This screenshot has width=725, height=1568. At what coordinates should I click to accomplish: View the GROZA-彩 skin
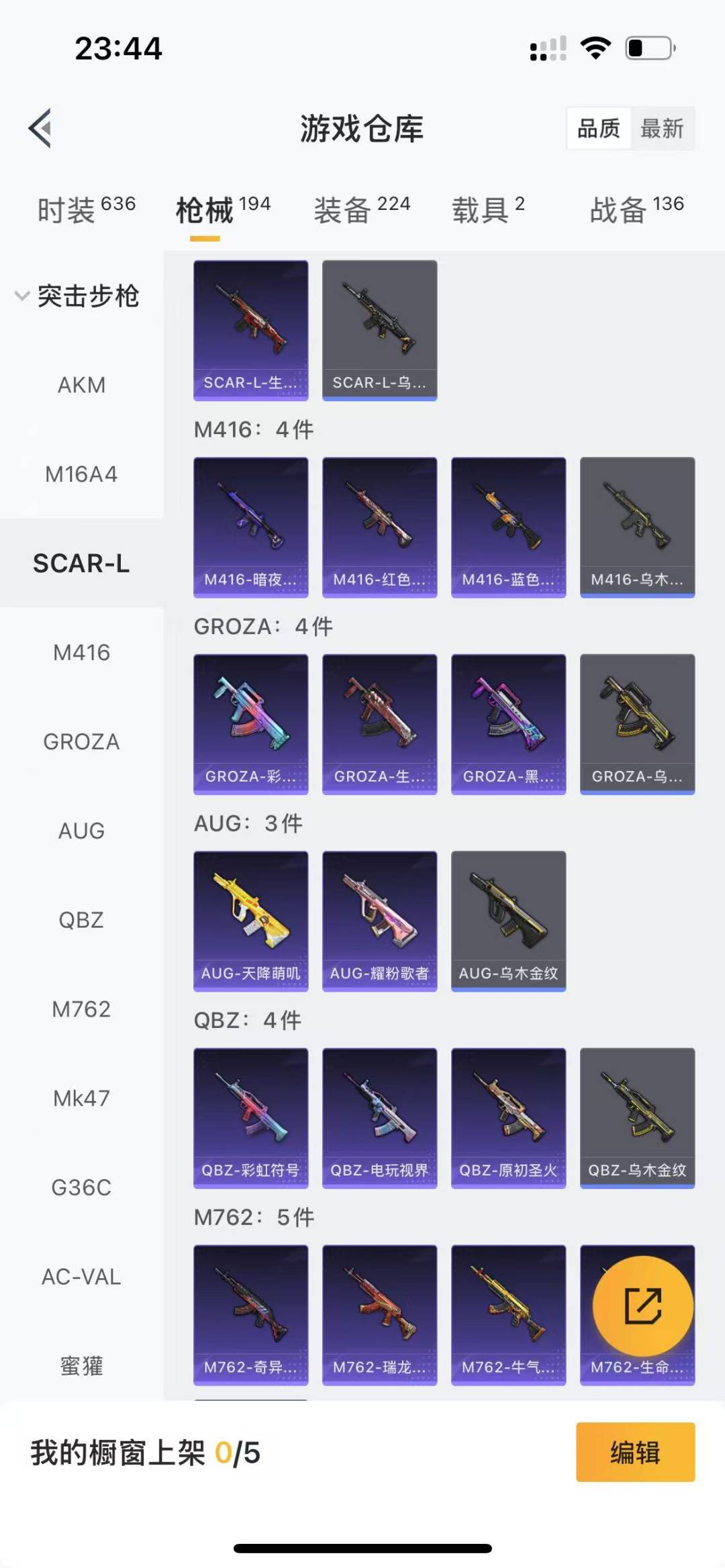click(x=250, y=724)
